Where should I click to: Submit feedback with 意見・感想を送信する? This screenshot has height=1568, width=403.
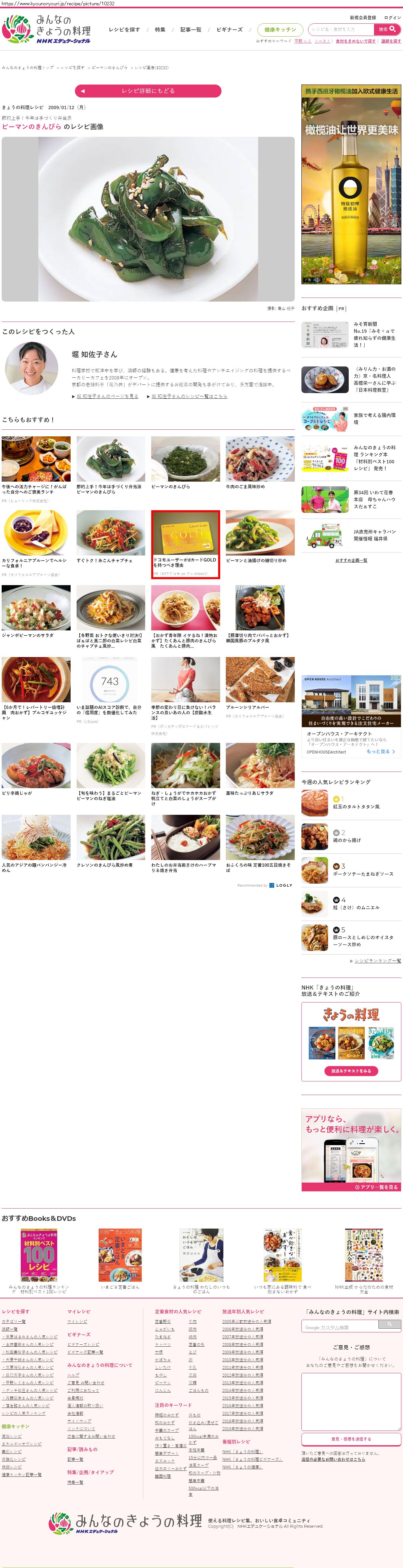tap(351, 1439)
